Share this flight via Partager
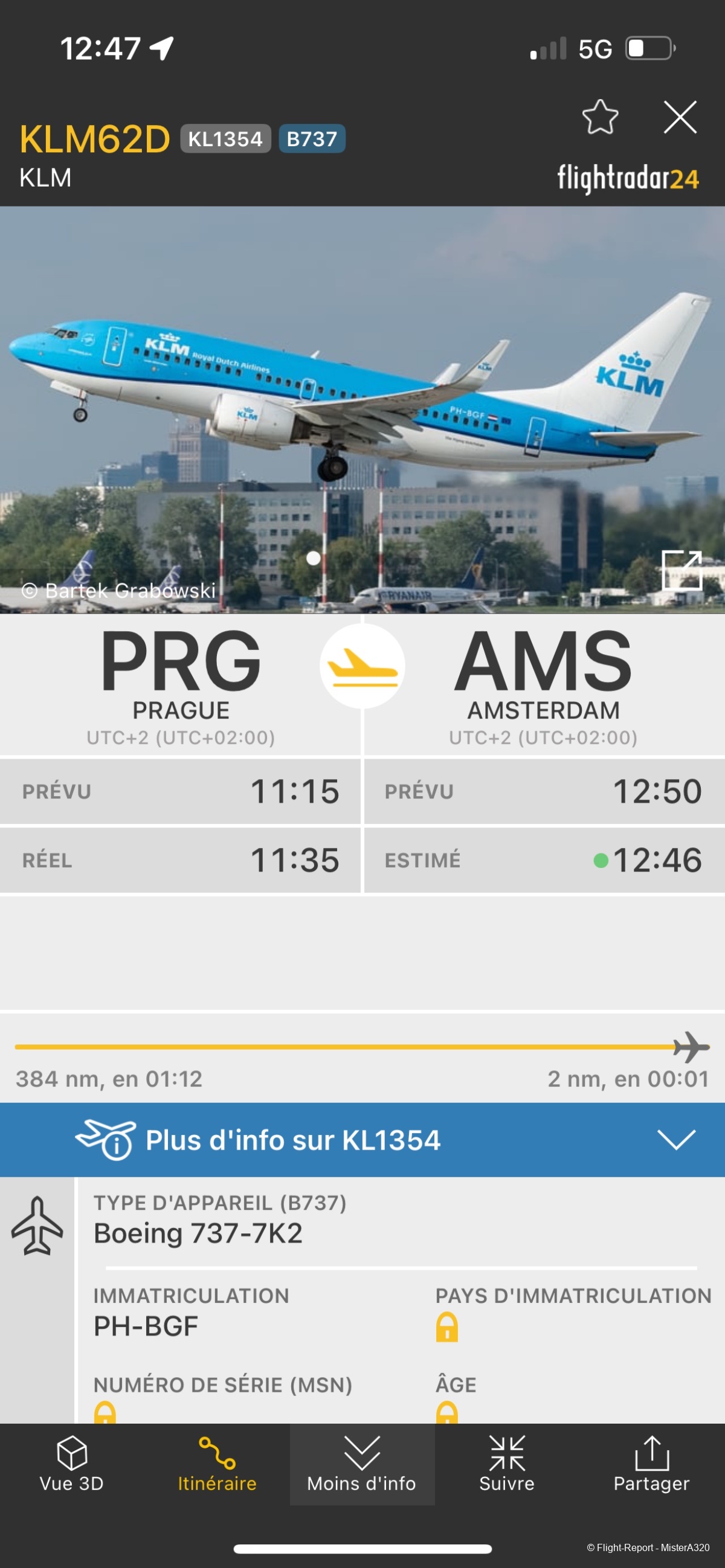This screenshot has height=1568, width=725. (x=651, y=1464)
